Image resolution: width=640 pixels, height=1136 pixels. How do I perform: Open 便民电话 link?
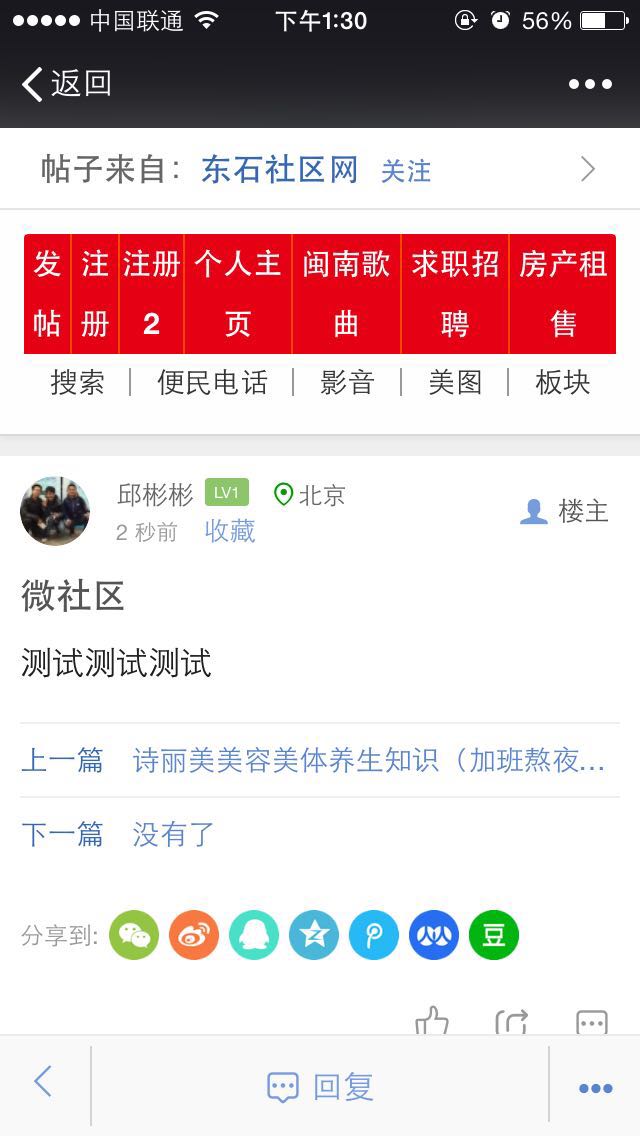[x=212, y=382]
